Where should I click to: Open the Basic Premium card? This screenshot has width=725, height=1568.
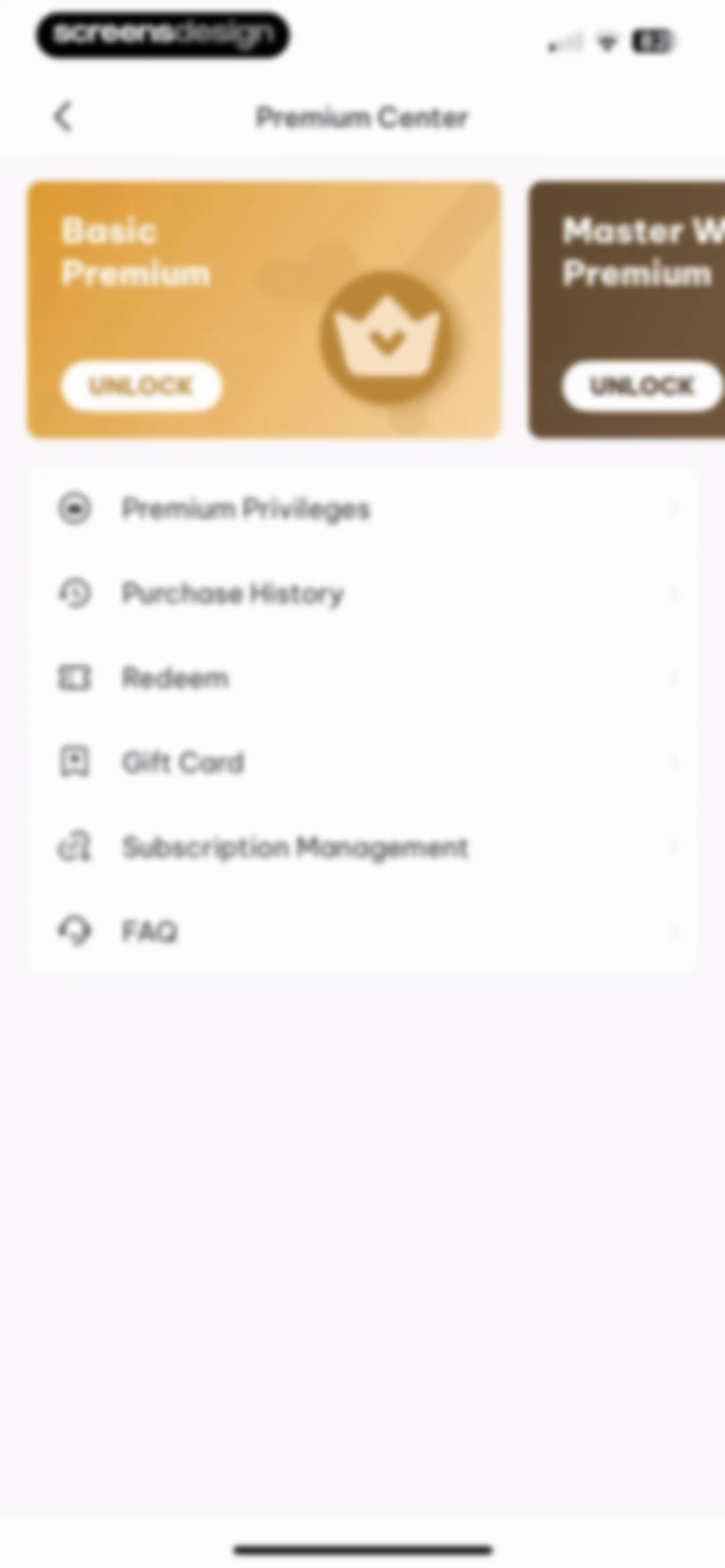[265, 309]
